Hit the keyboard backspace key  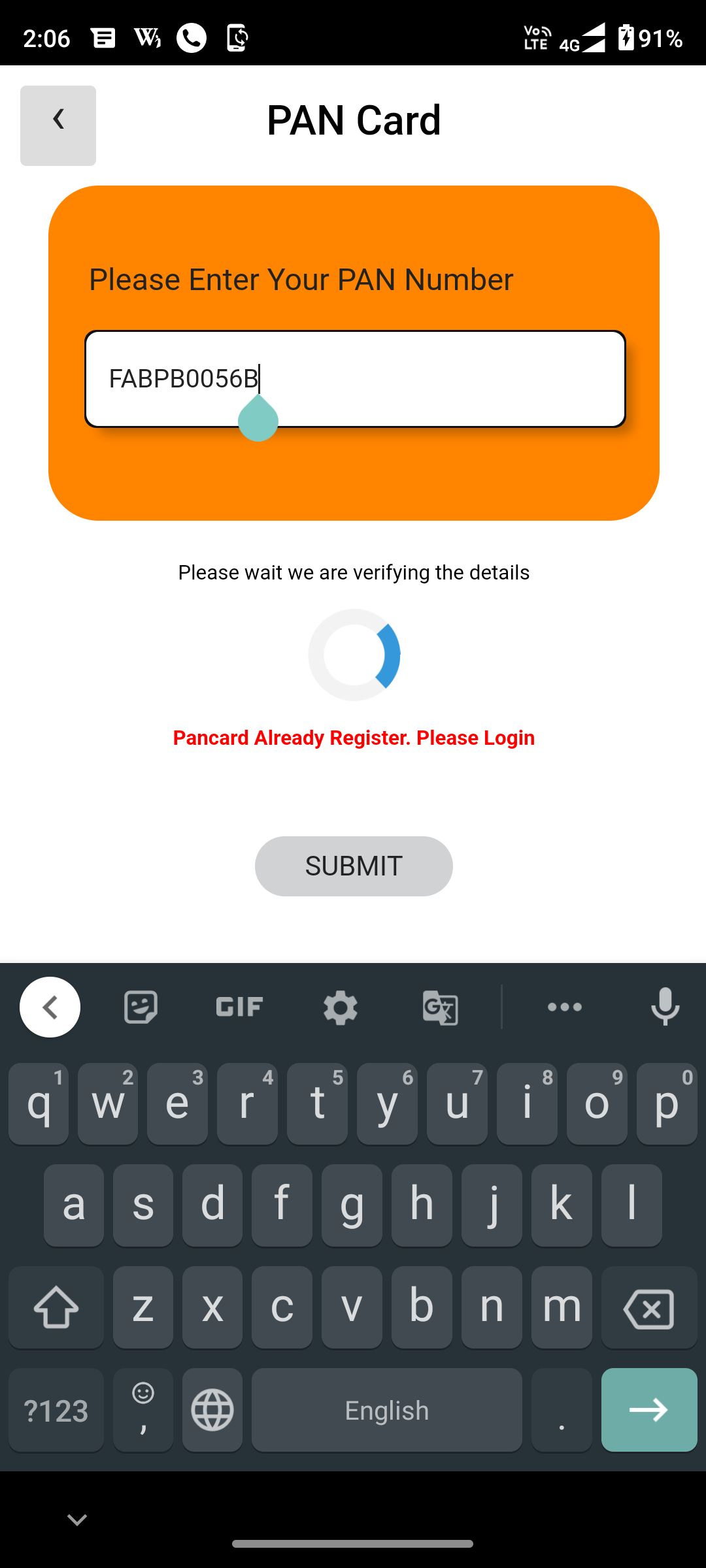(x=649, y=1308)
